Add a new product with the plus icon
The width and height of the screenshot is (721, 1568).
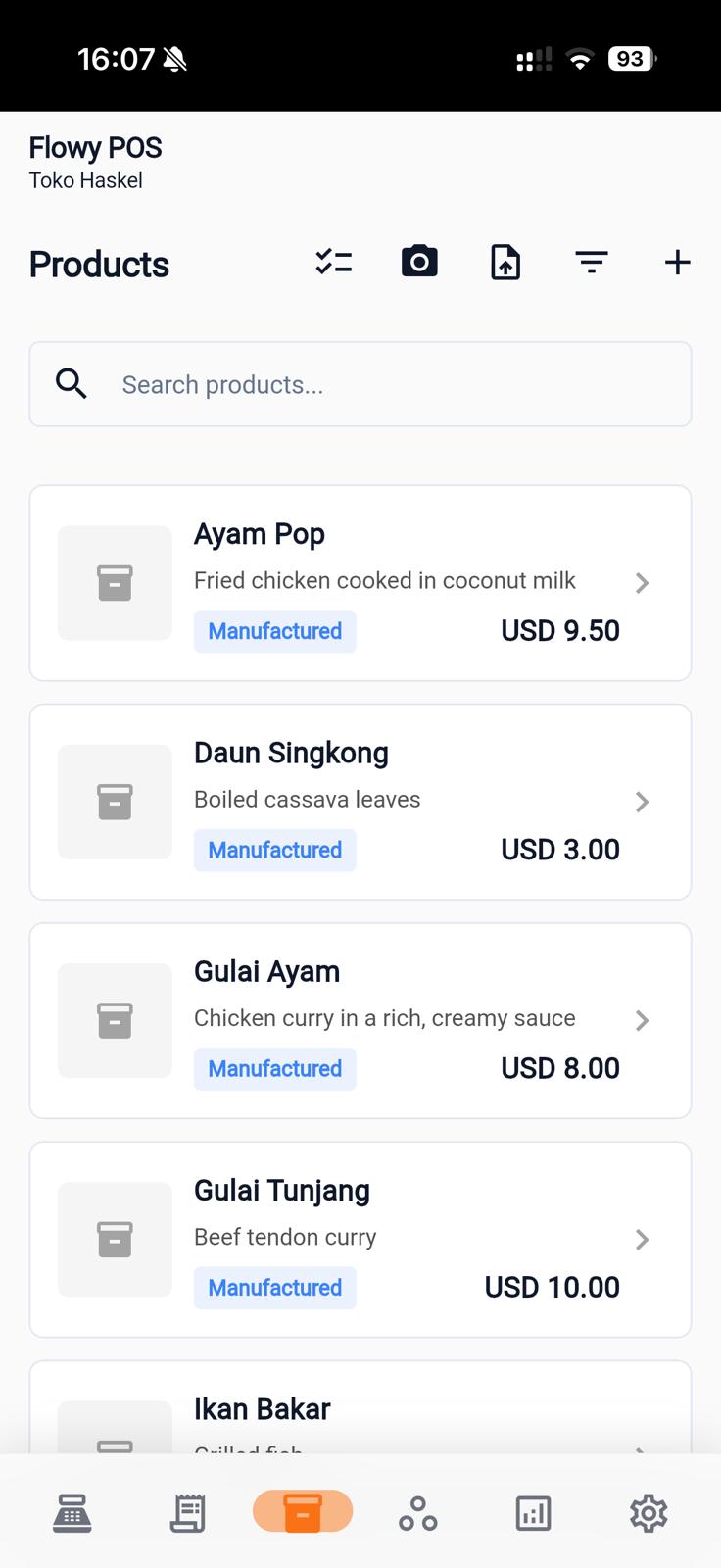(677, 262)
